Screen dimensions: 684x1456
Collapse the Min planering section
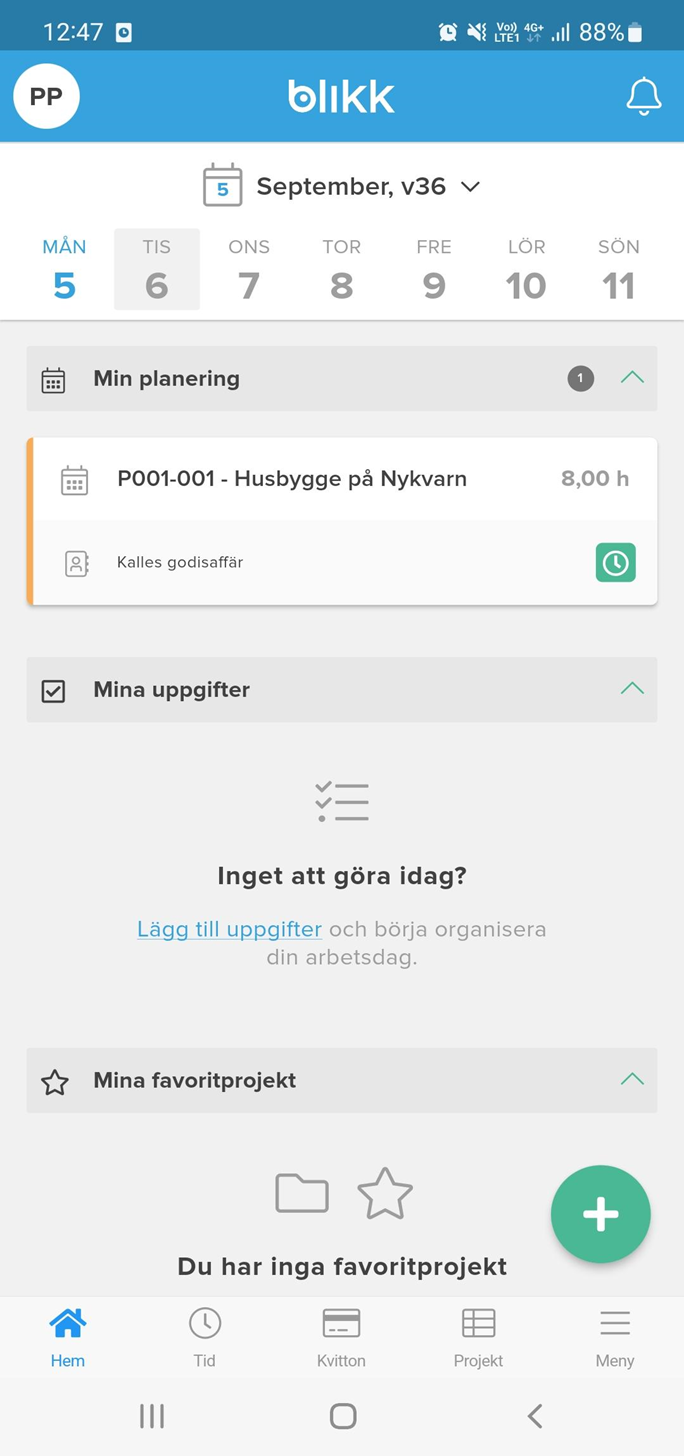tap(631, 378)
